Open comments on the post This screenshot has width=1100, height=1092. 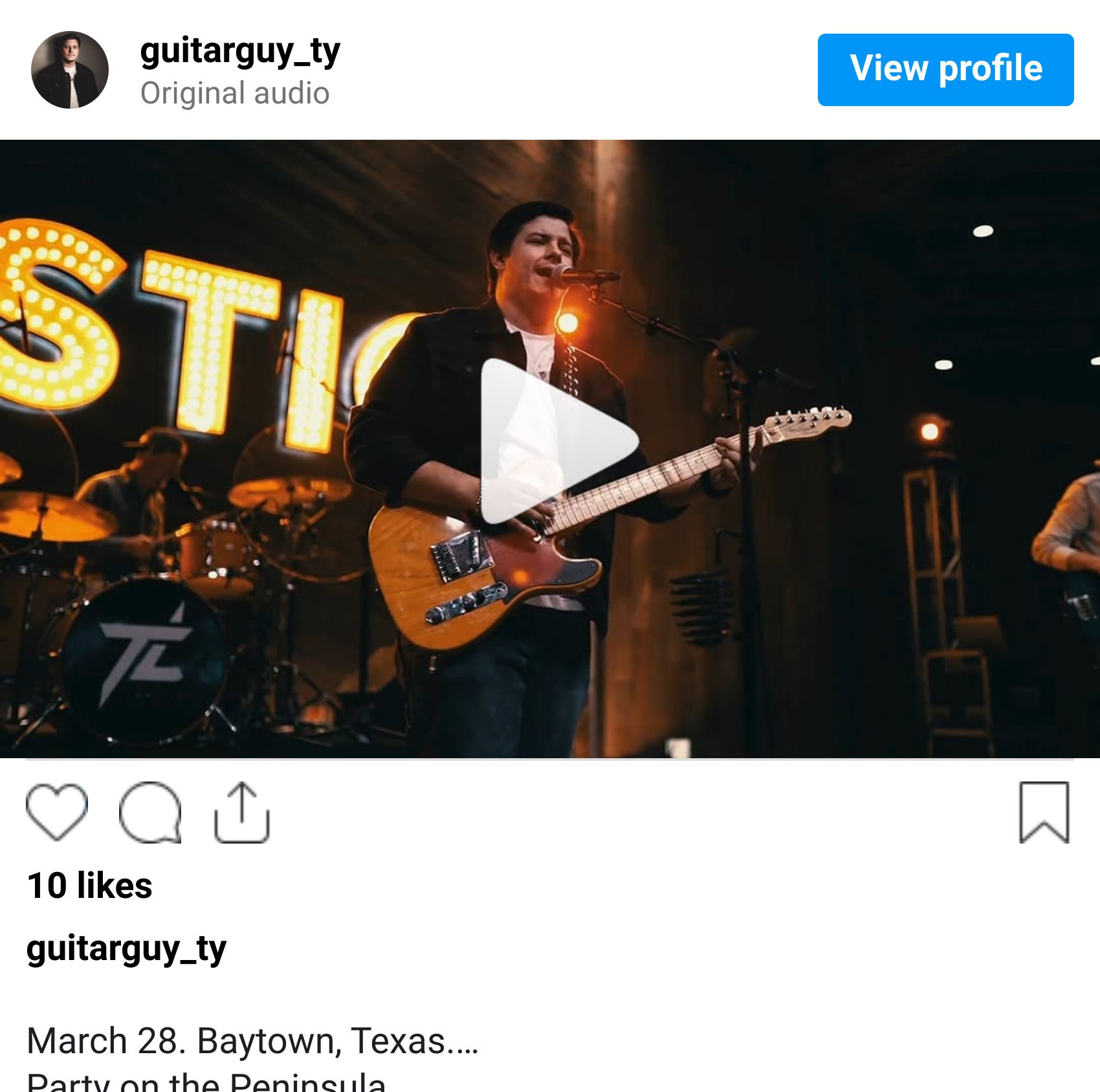click(x=150, y=813)
